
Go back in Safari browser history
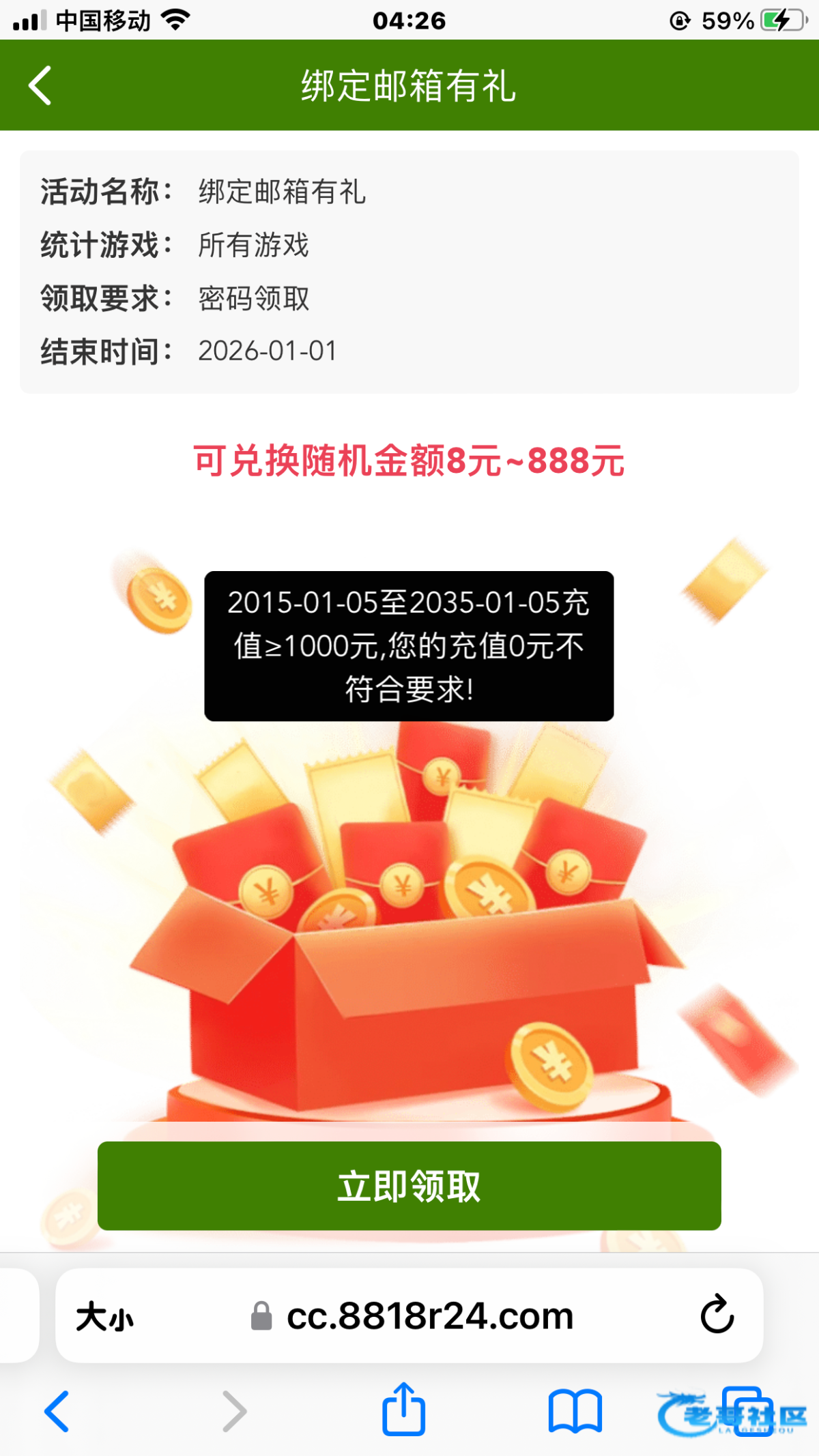click(x=57, y=1411)
